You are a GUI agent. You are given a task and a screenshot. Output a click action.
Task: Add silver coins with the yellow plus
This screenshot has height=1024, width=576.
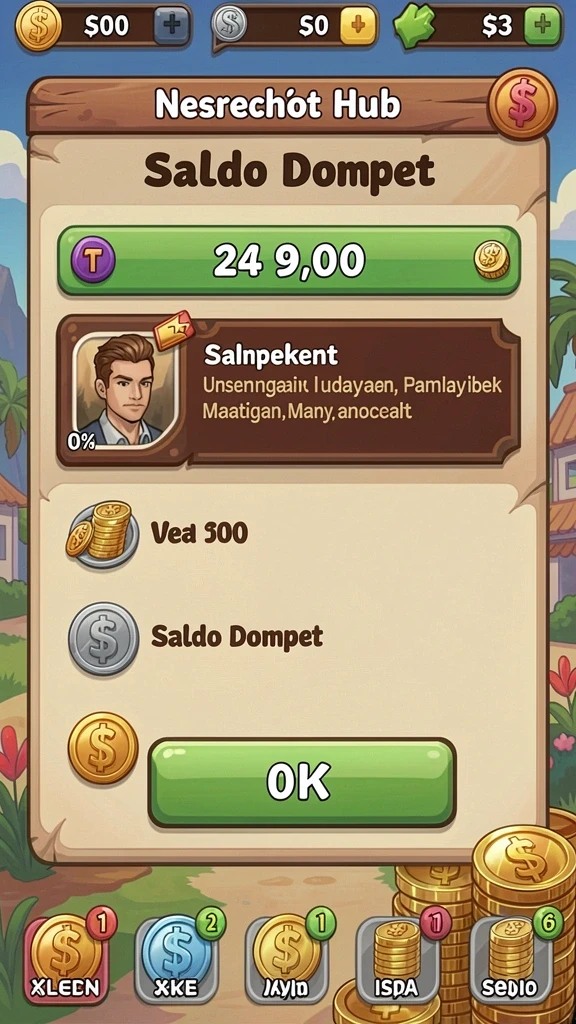click(358, 26)
